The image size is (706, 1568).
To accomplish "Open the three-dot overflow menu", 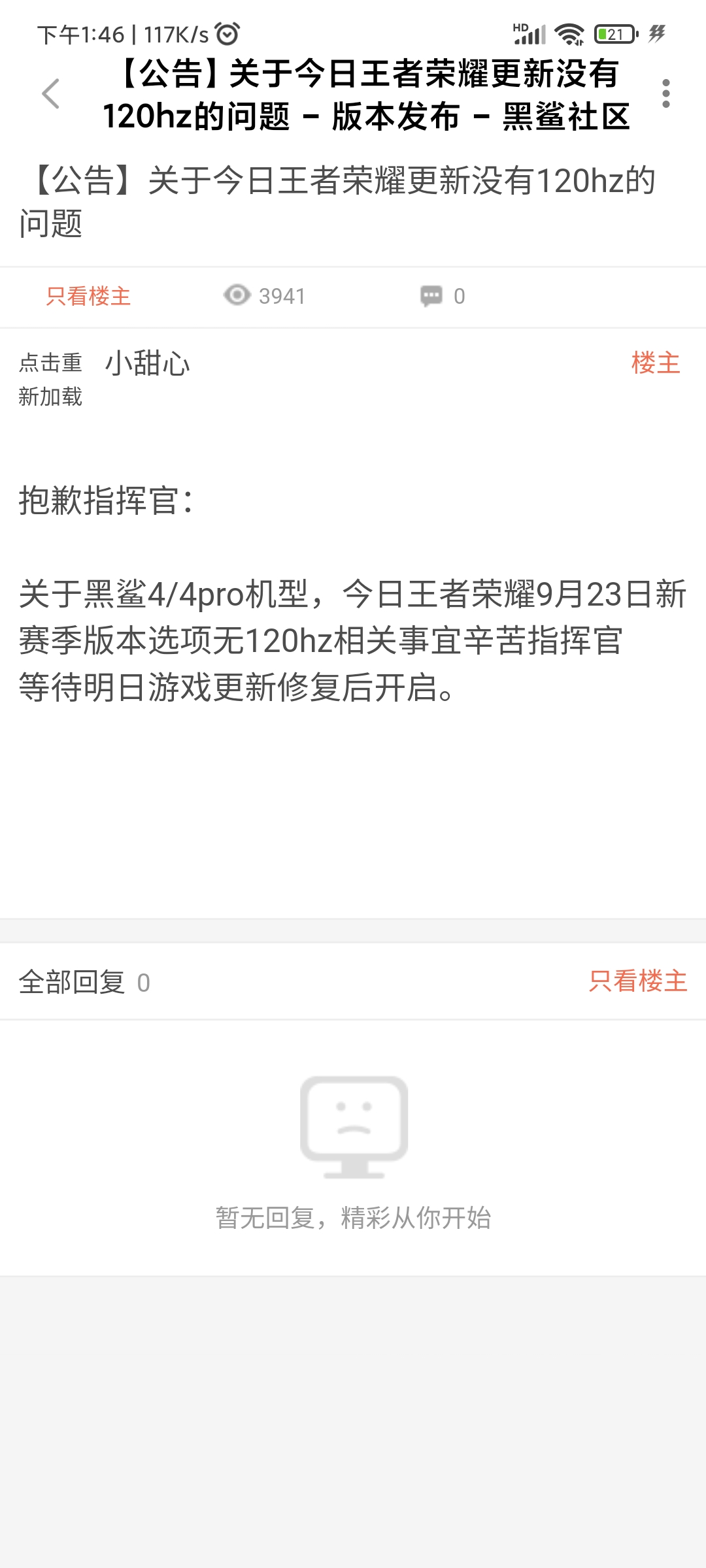I will point(665,94).
